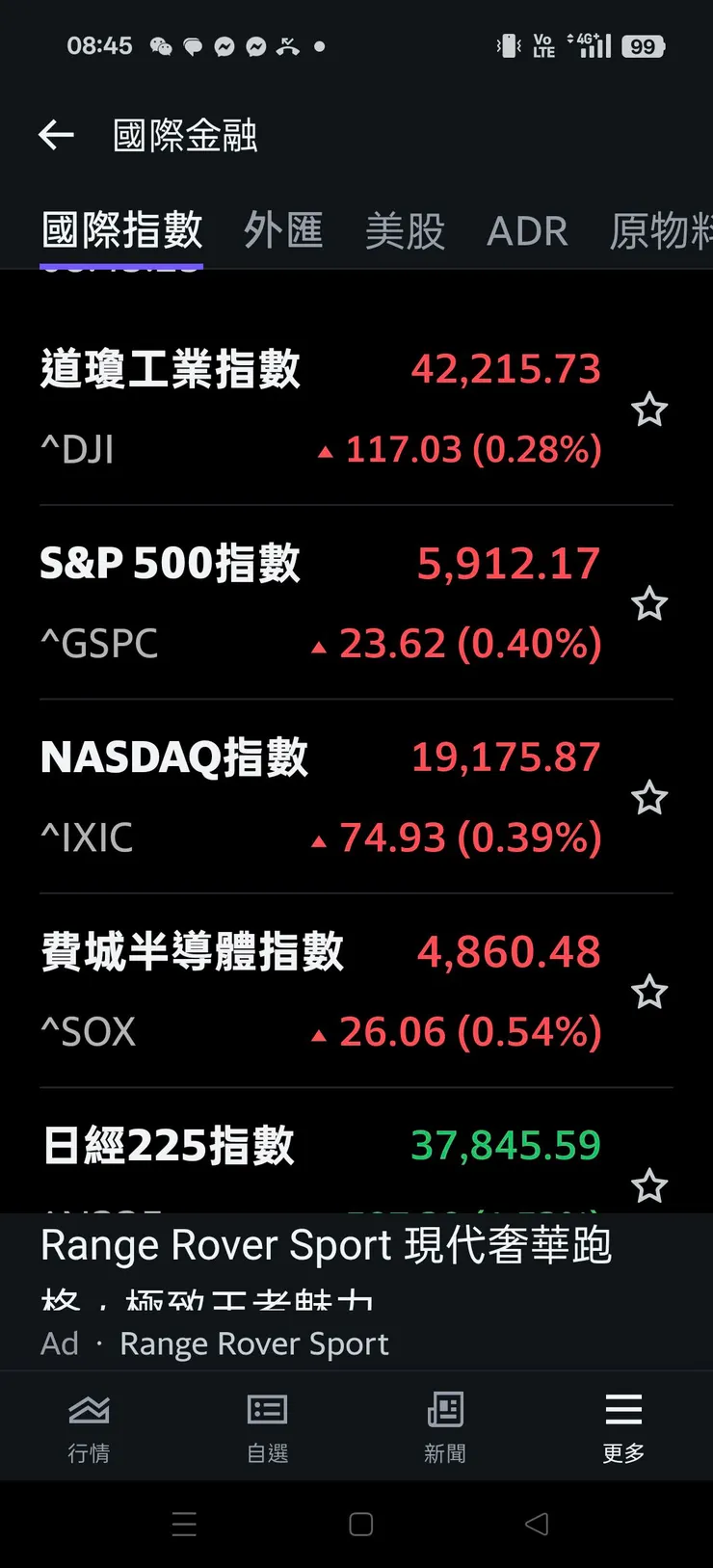Star the 費城半導體指數

tap(649, 992)
